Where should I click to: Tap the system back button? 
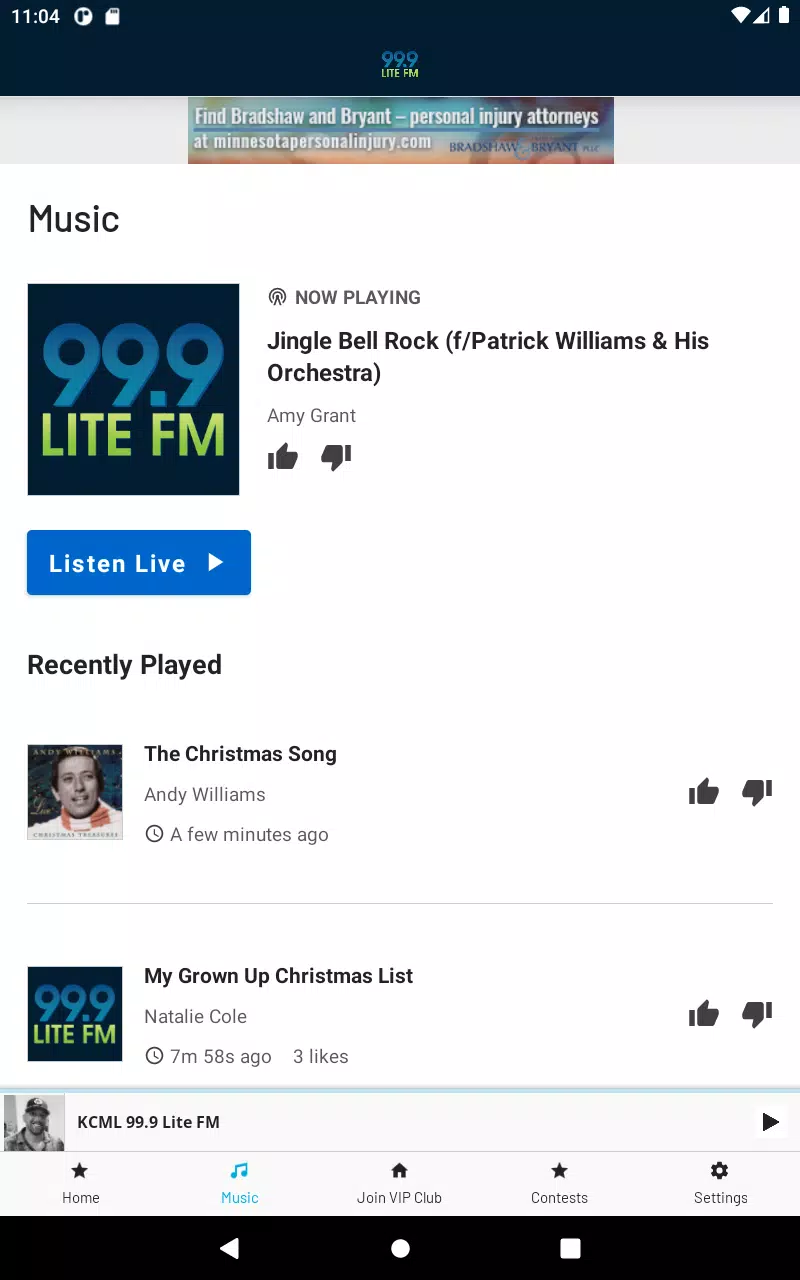click(x=230, y=1248)
